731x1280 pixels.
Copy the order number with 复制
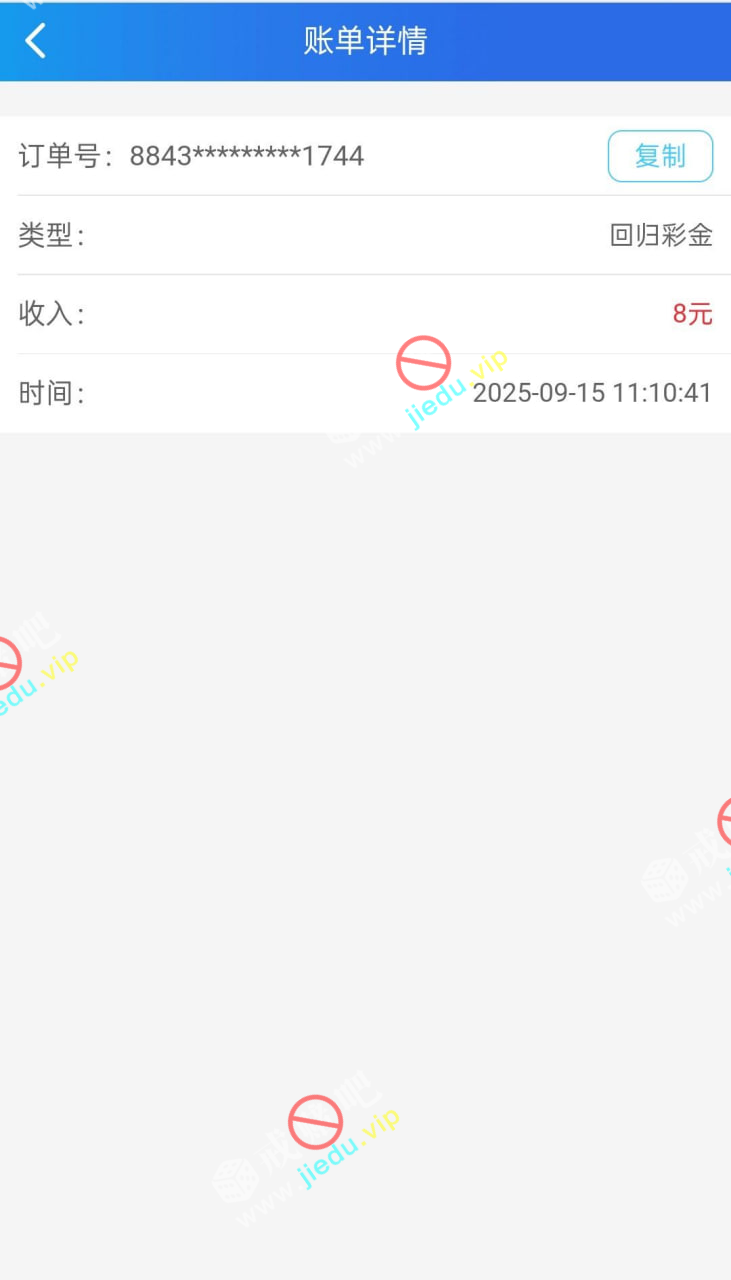[660, 156]
